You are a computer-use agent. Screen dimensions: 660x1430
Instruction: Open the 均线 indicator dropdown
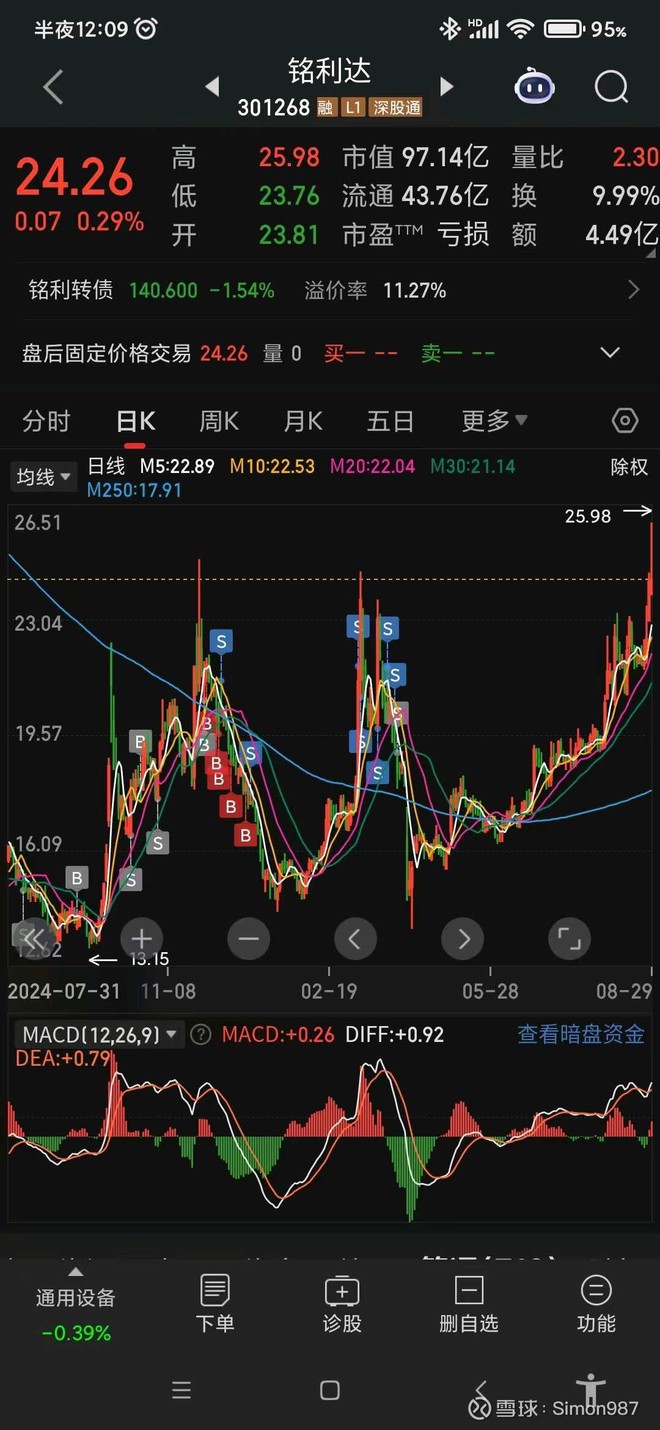(44, 477)
